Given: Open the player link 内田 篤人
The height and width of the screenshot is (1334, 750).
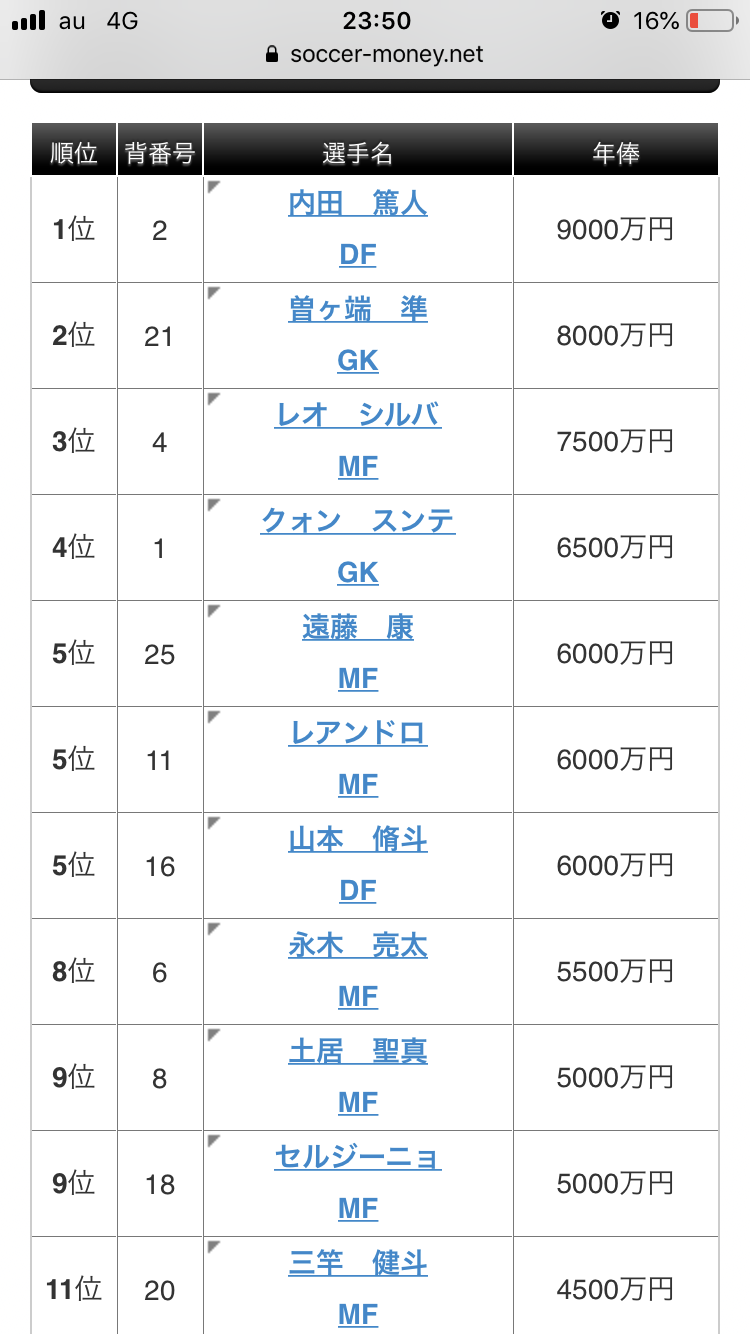Looking at the screenshot, I should 358,204.
